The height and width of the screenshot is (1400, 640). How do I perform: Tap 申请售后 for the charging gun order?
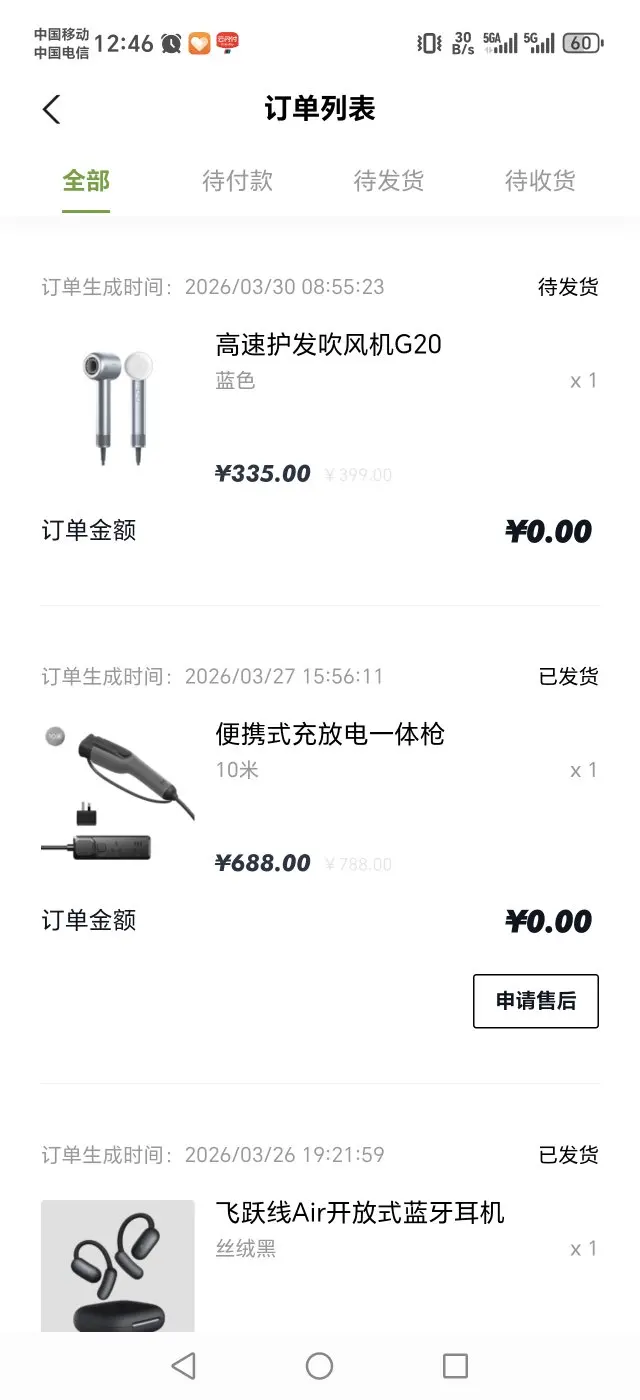[x=535, y=1001]
